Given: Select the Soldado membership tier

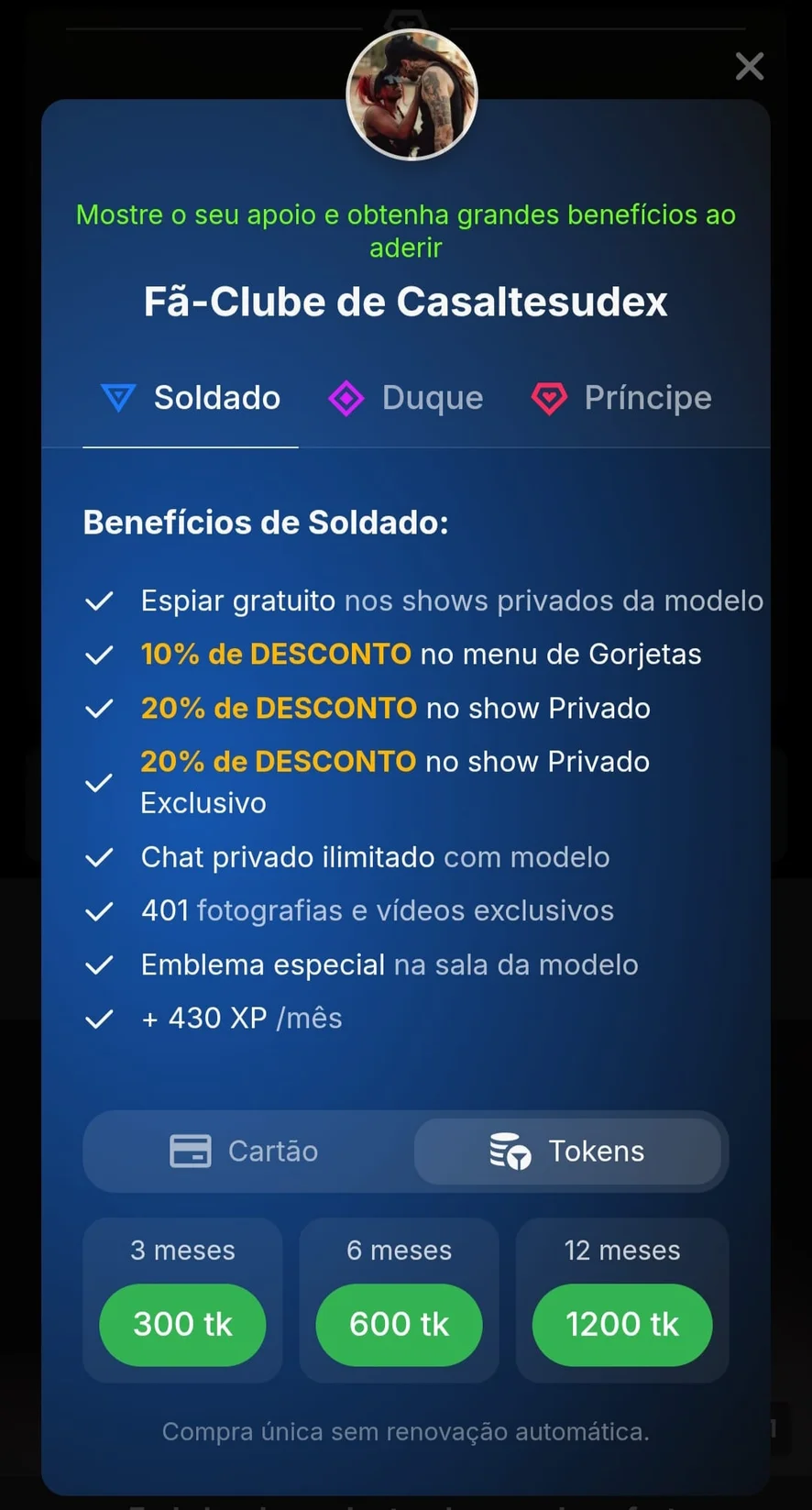Looking at the screenshot, I should [x=191, y=398].
